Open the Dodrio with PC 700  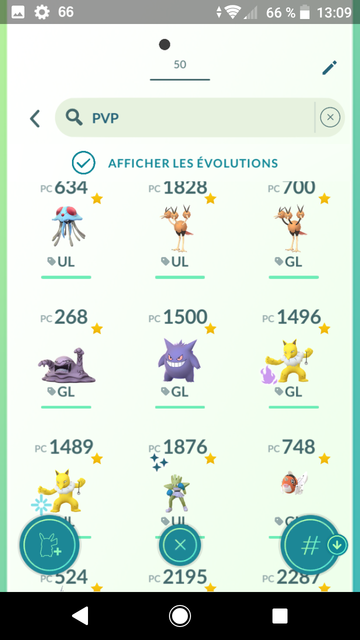coord(293,228)
